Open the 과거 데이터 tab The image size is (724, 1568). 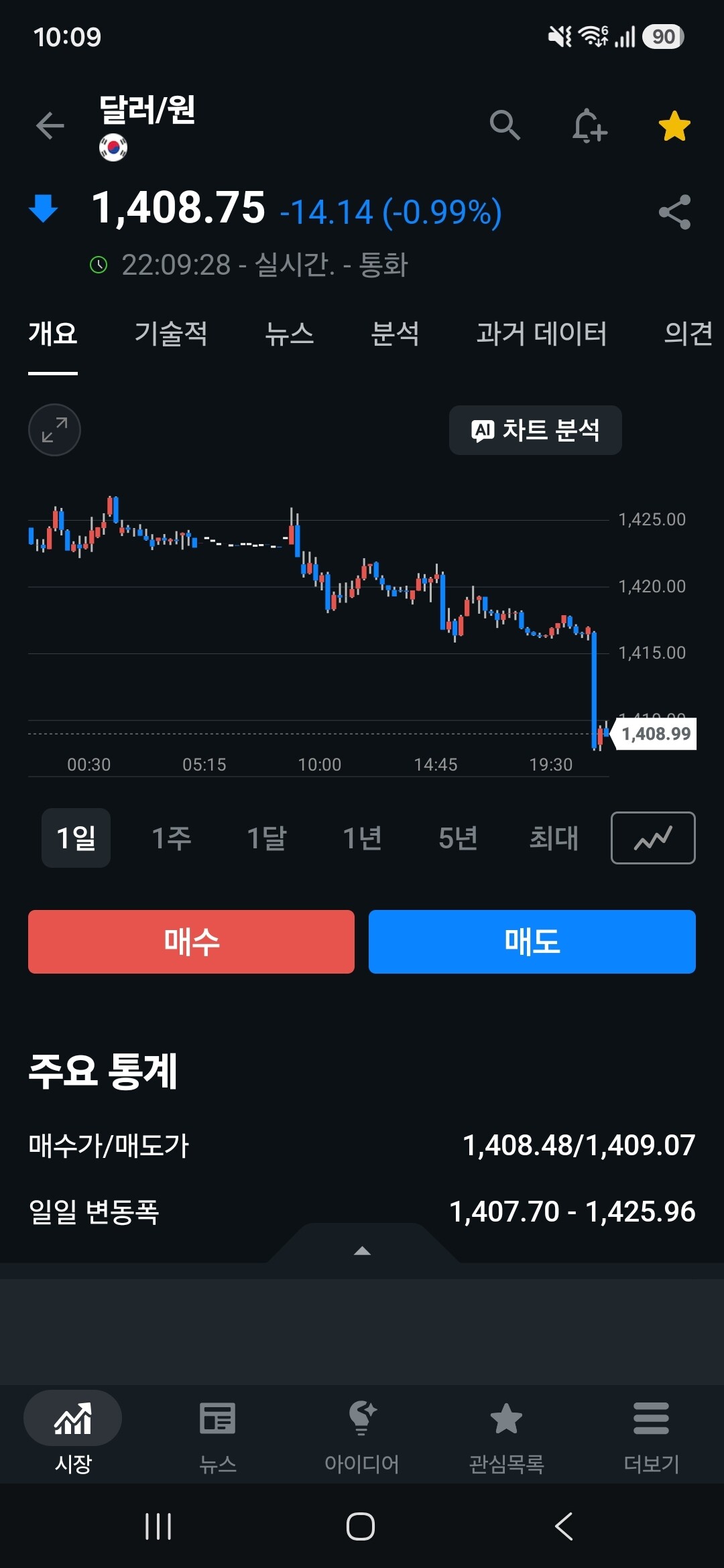542,334
